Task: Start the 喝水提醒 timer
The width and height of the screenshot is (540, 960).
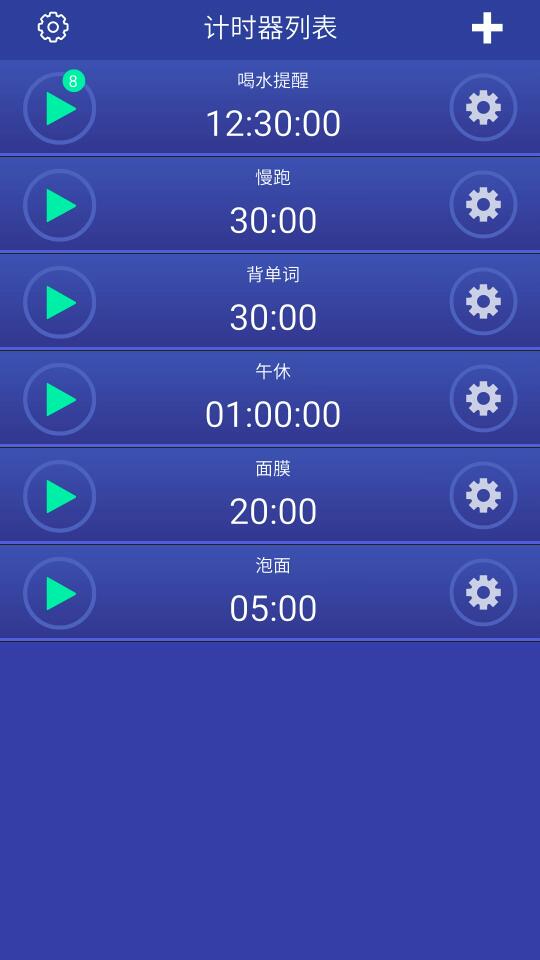Action: click(59, 108)
